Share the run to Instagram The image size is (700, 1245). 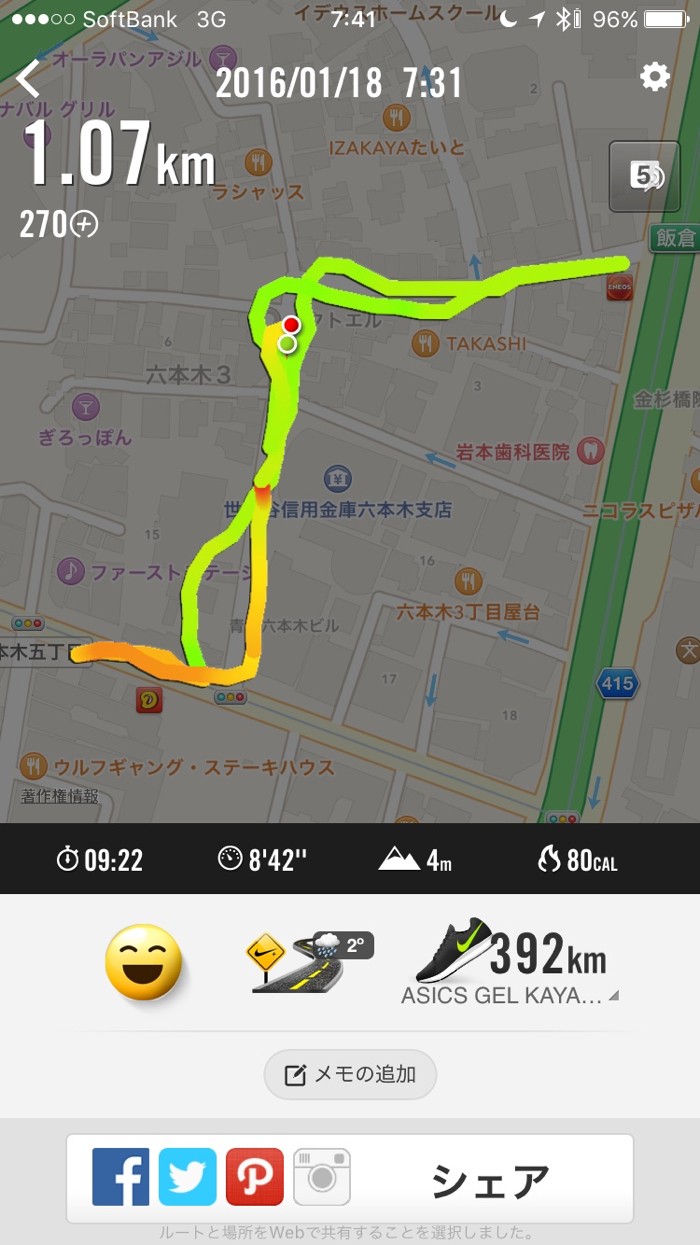(321, 1177)
